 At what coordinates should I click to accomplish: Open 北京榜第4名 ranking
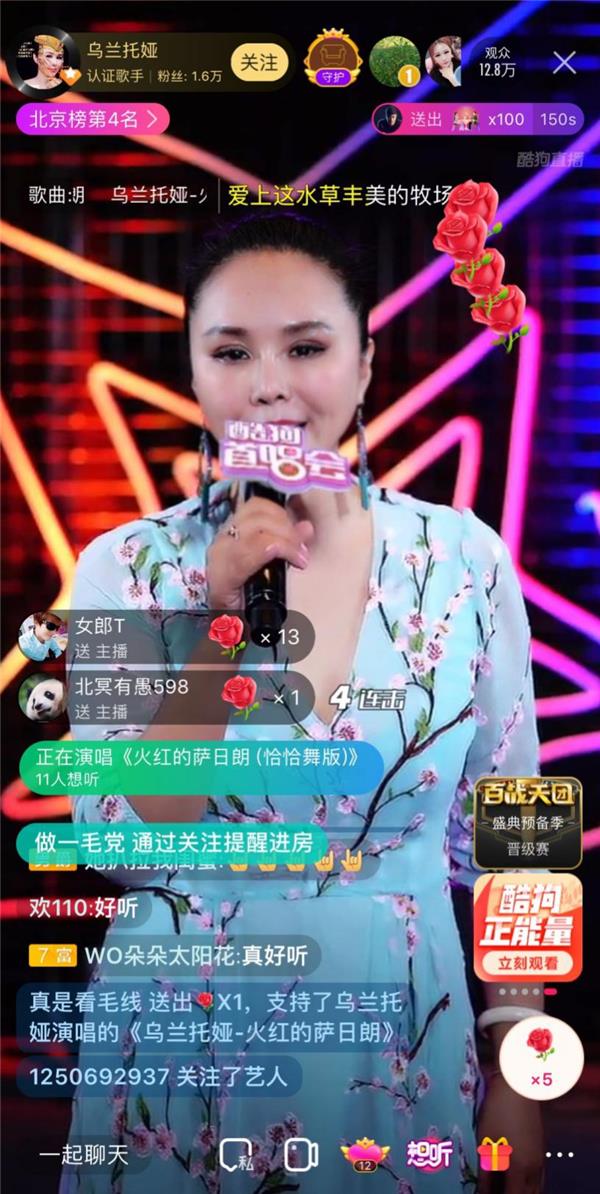tap(92, 120)
